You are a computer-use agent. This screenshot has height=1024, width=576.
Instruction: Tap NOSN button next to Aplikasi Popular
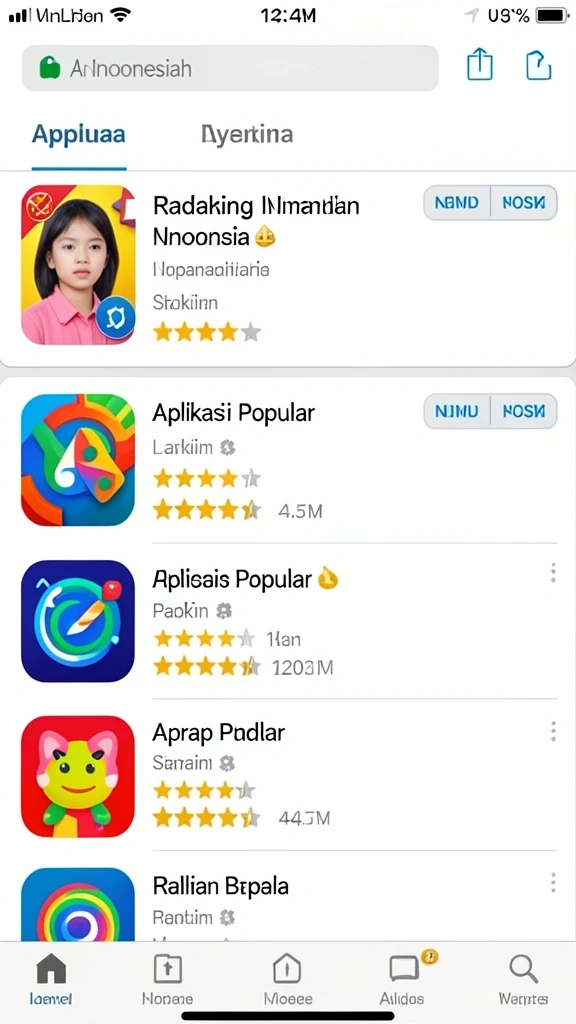coord(524,411)
